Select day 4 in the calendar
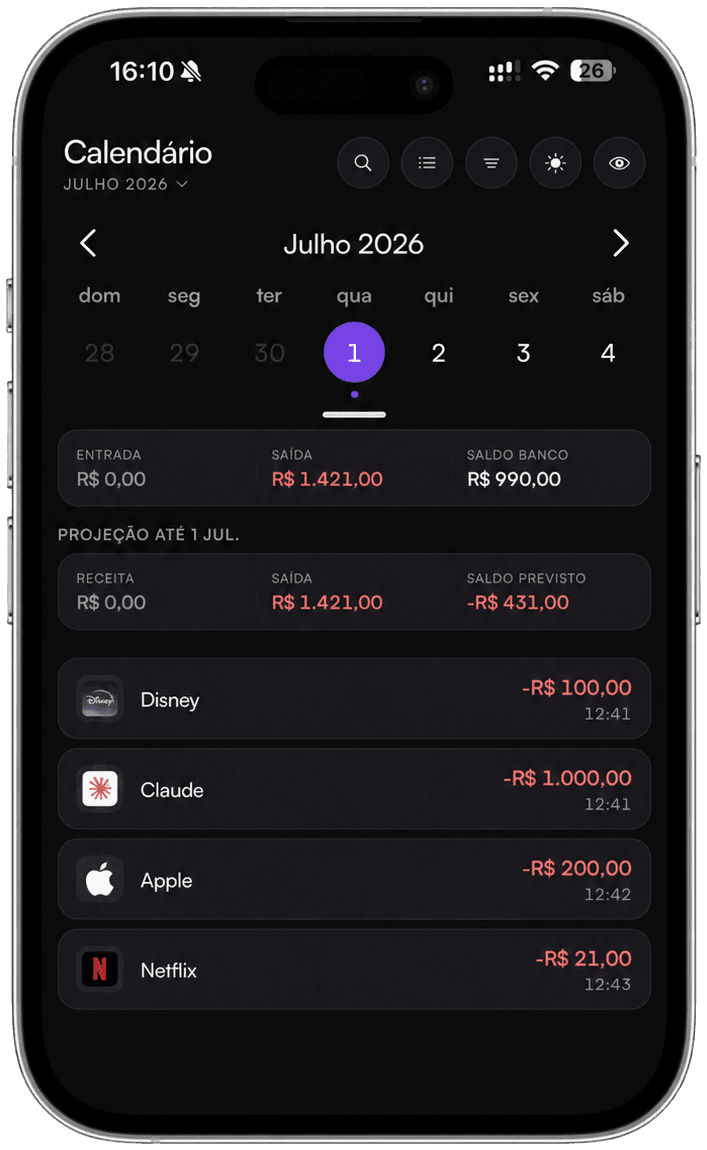This screenshot has height=1150, width=707. coord(608,353)
